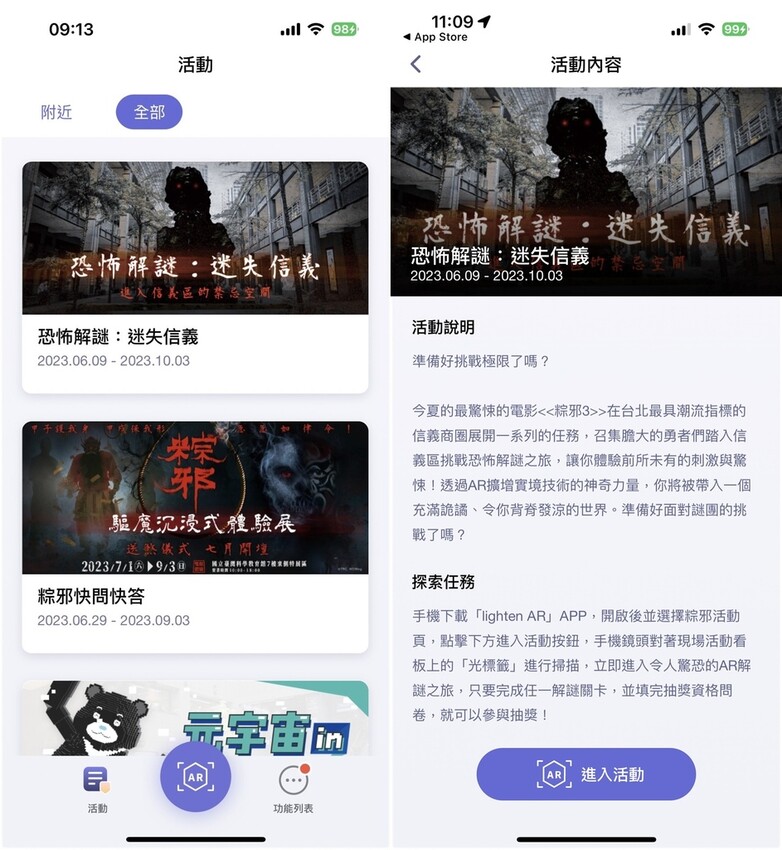
Task: Open the 恐怖解謎：迷失信義 activity card
Action: pyautogui.click(x=195, y=277)
